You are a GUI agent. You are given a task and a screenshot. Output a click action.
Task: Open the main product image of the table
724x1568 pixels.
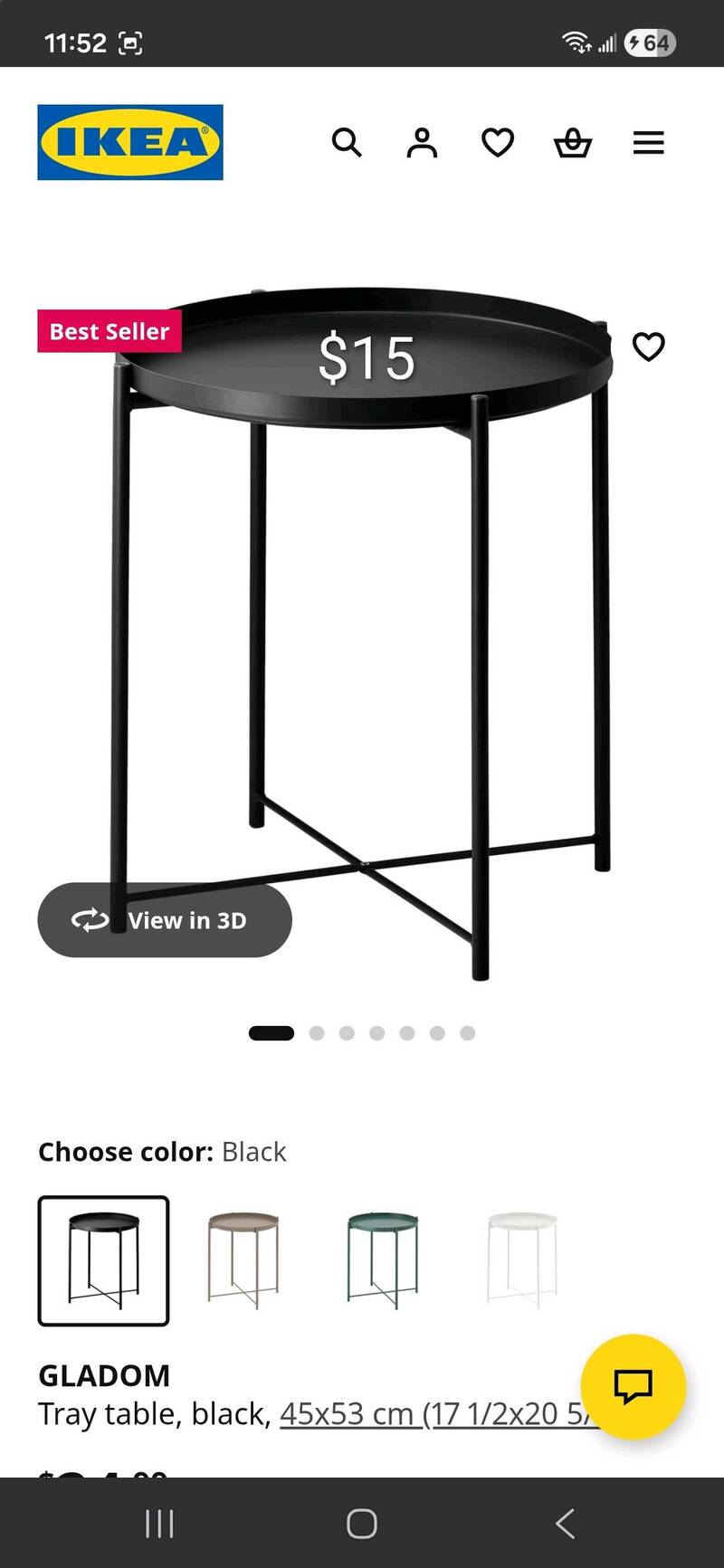coord(362,633)
